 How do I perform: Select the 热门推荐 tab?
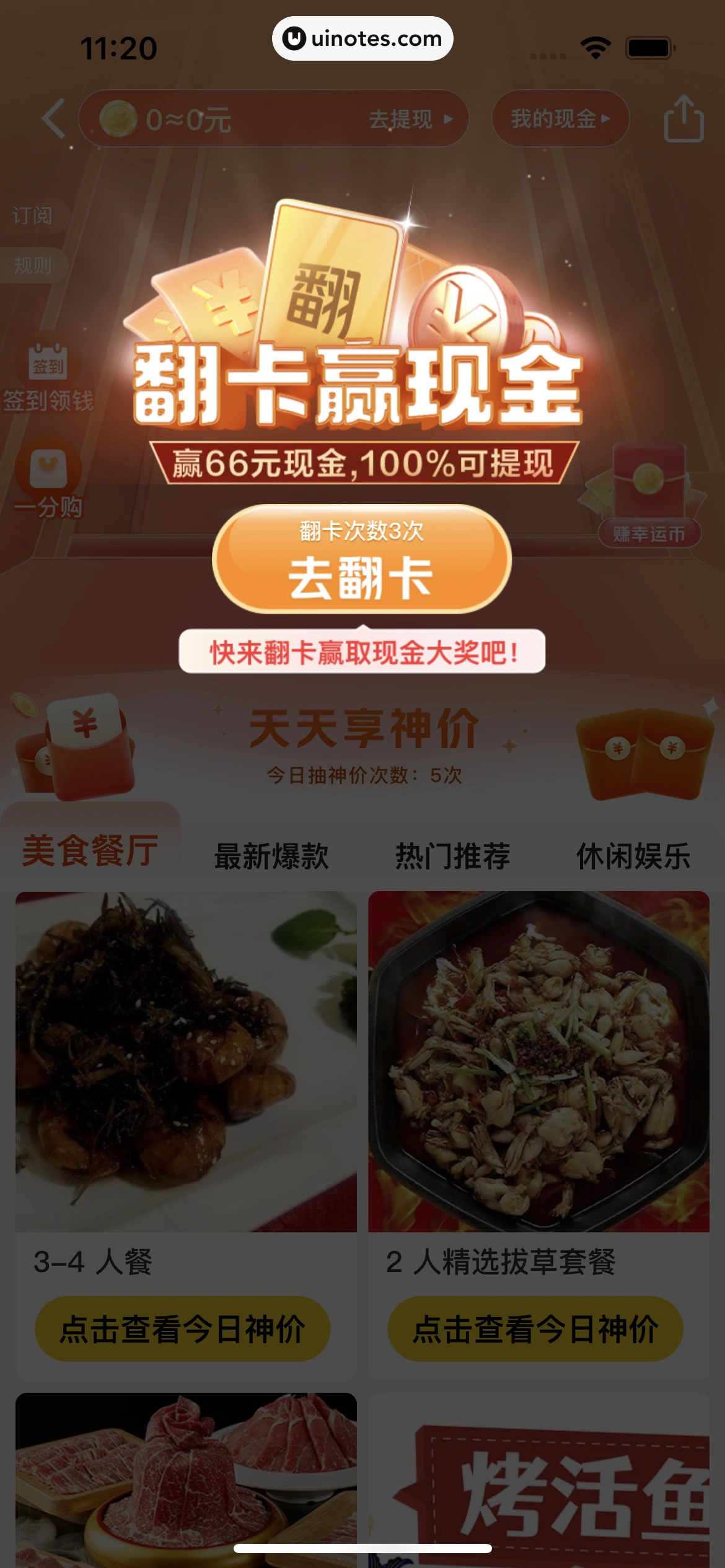click(452, 856)
